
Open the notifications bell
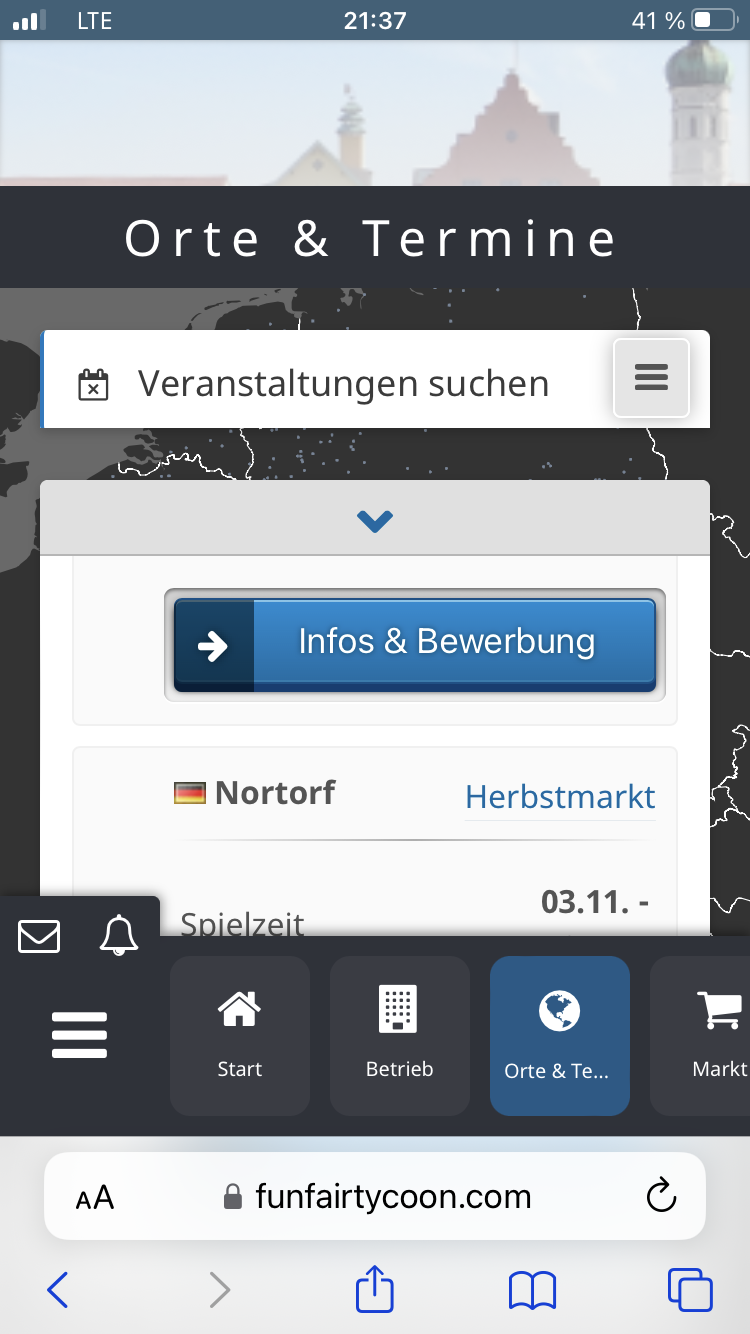(x=118, y=936)
